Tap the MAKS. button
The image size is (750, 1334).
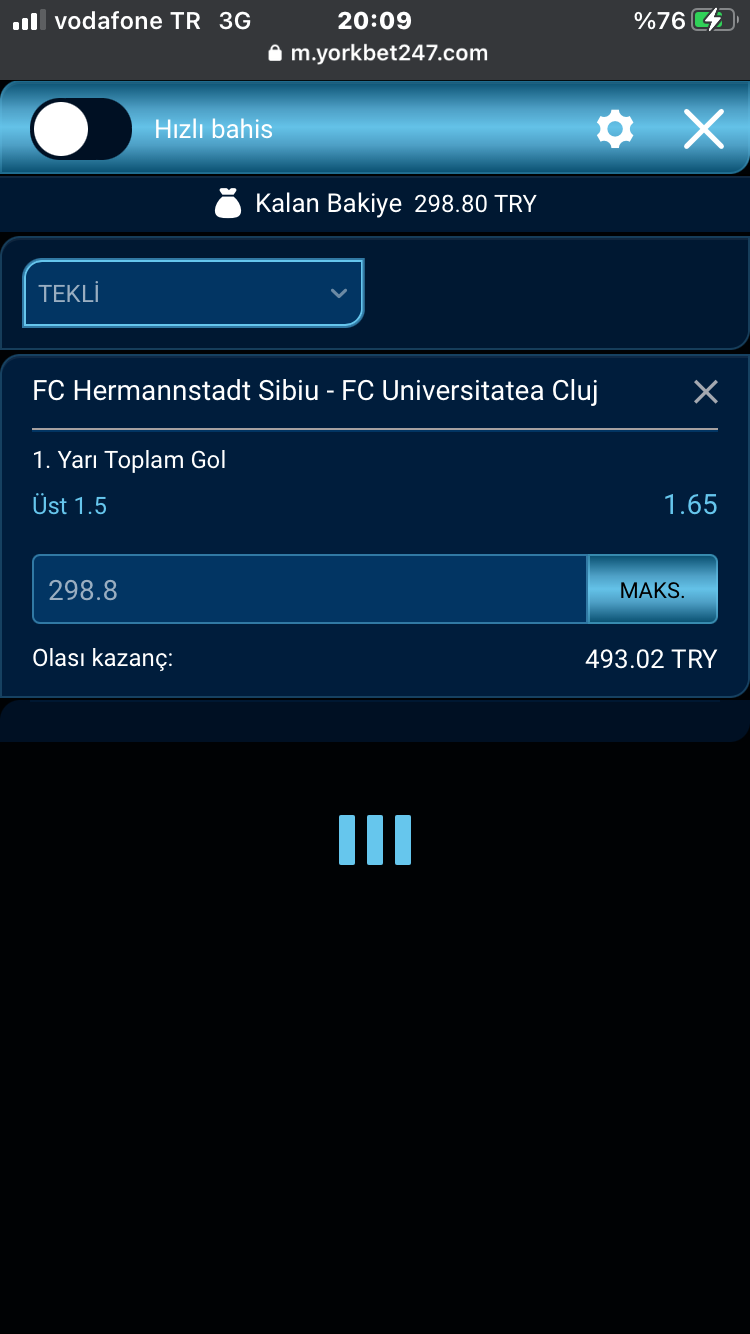tap(652, 590)
